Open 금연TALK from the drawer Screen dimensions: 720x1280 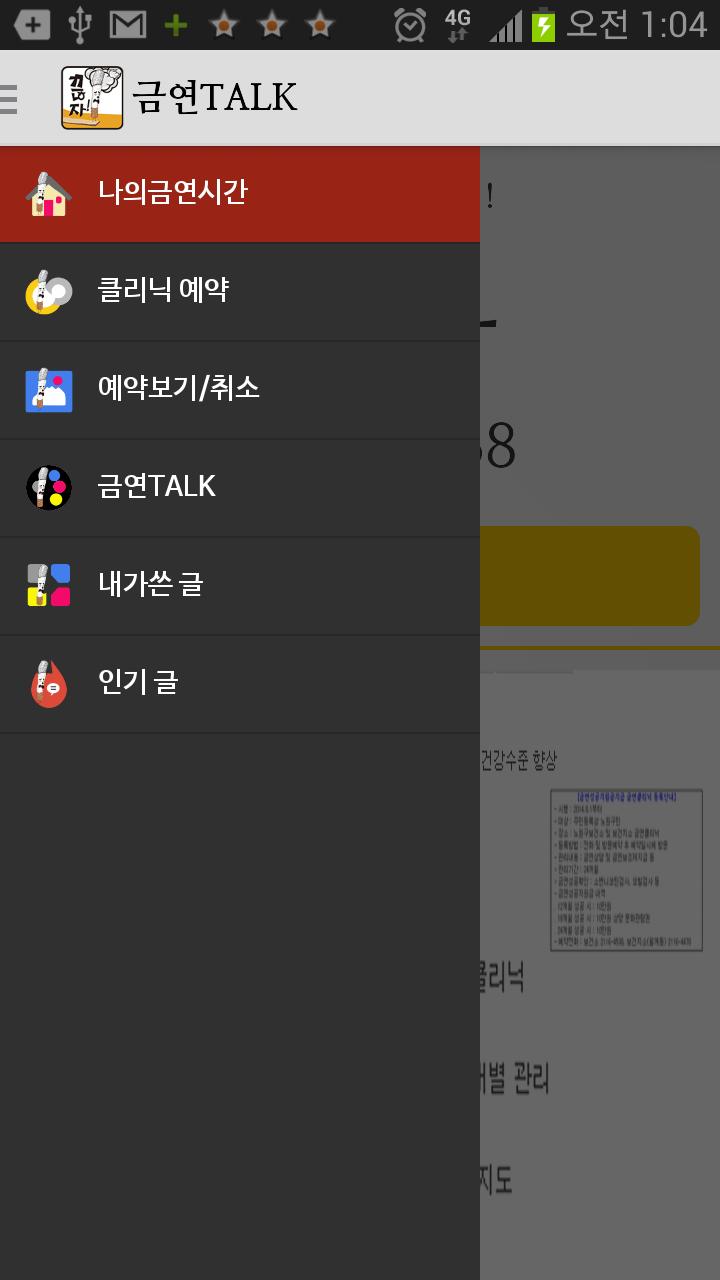coord(240,487)
